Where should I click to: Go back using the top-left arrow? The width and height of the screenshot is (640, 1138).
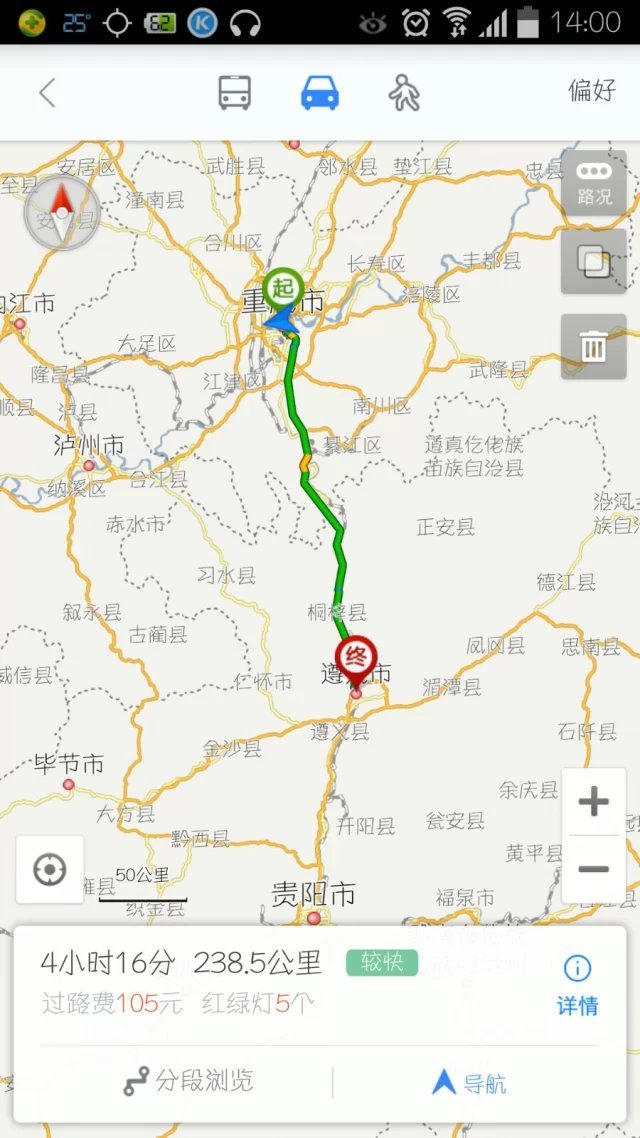tap(47, 93)
